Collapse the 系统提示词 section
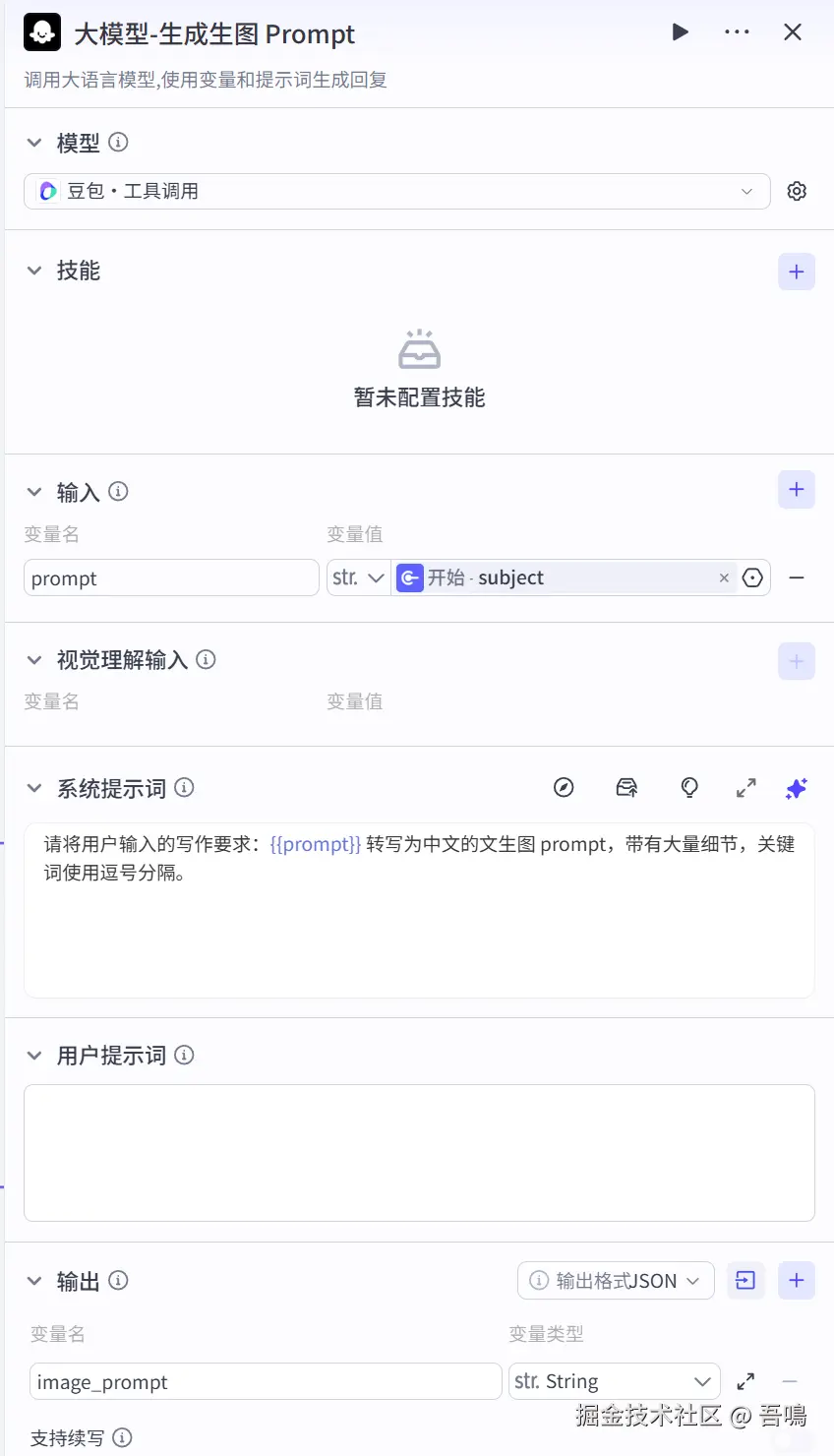 tap(34, 788)
